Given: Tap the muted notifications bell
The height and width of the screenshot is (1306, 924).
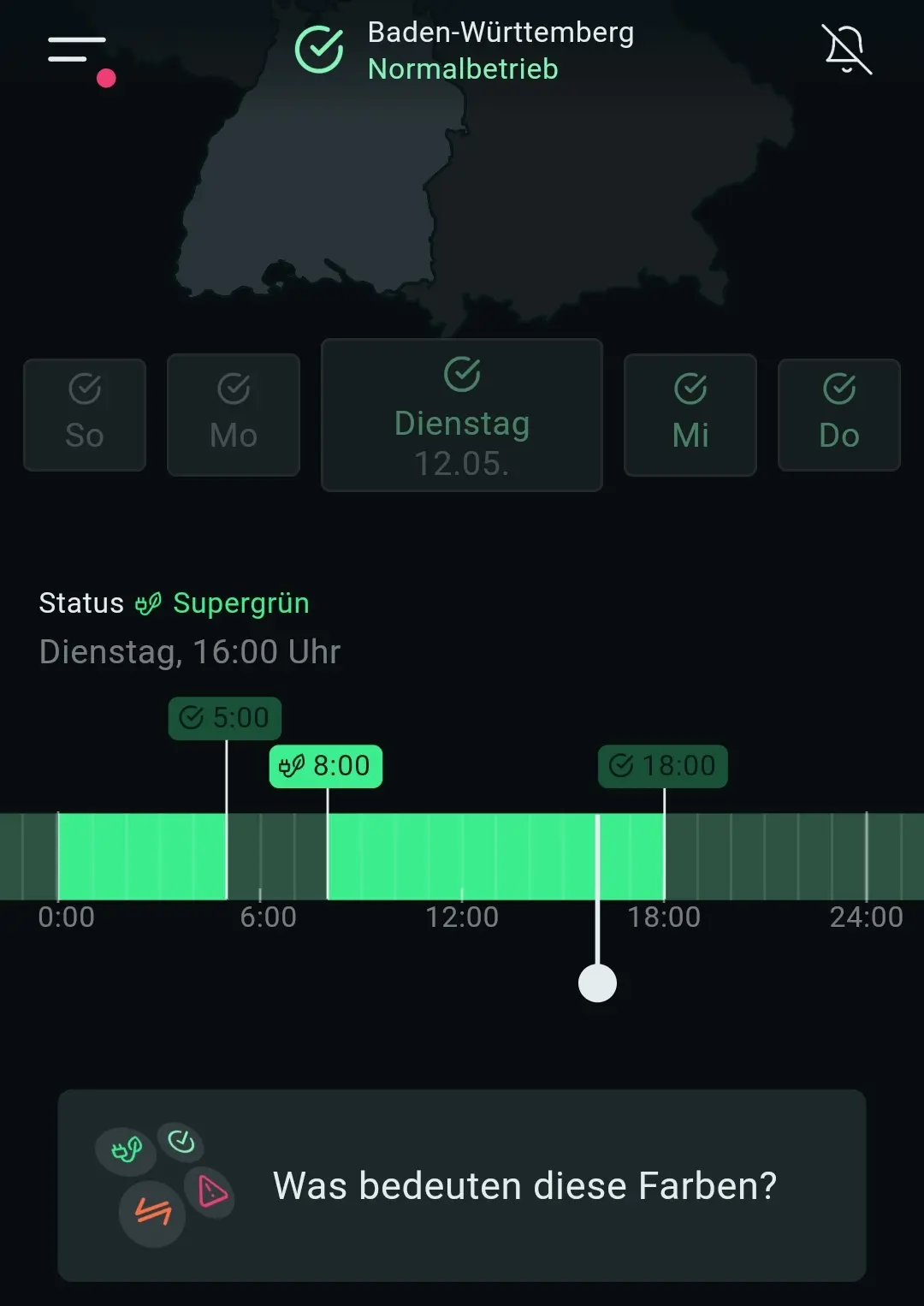Looking at the screenshot, I should [847, 49].
